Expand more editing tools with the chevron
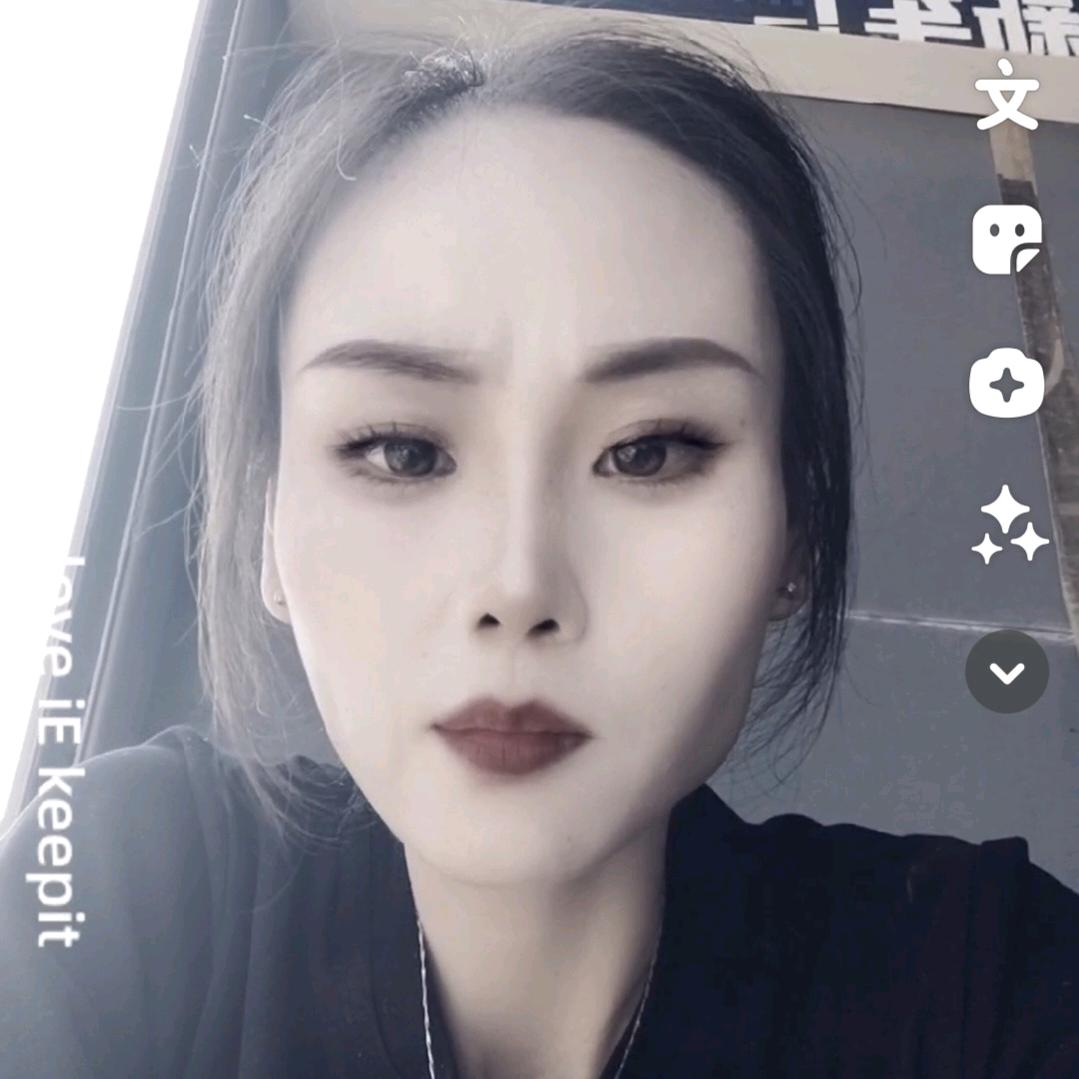The image size is (1079, 1079). pyautogui.click(x=1006, y=672)
